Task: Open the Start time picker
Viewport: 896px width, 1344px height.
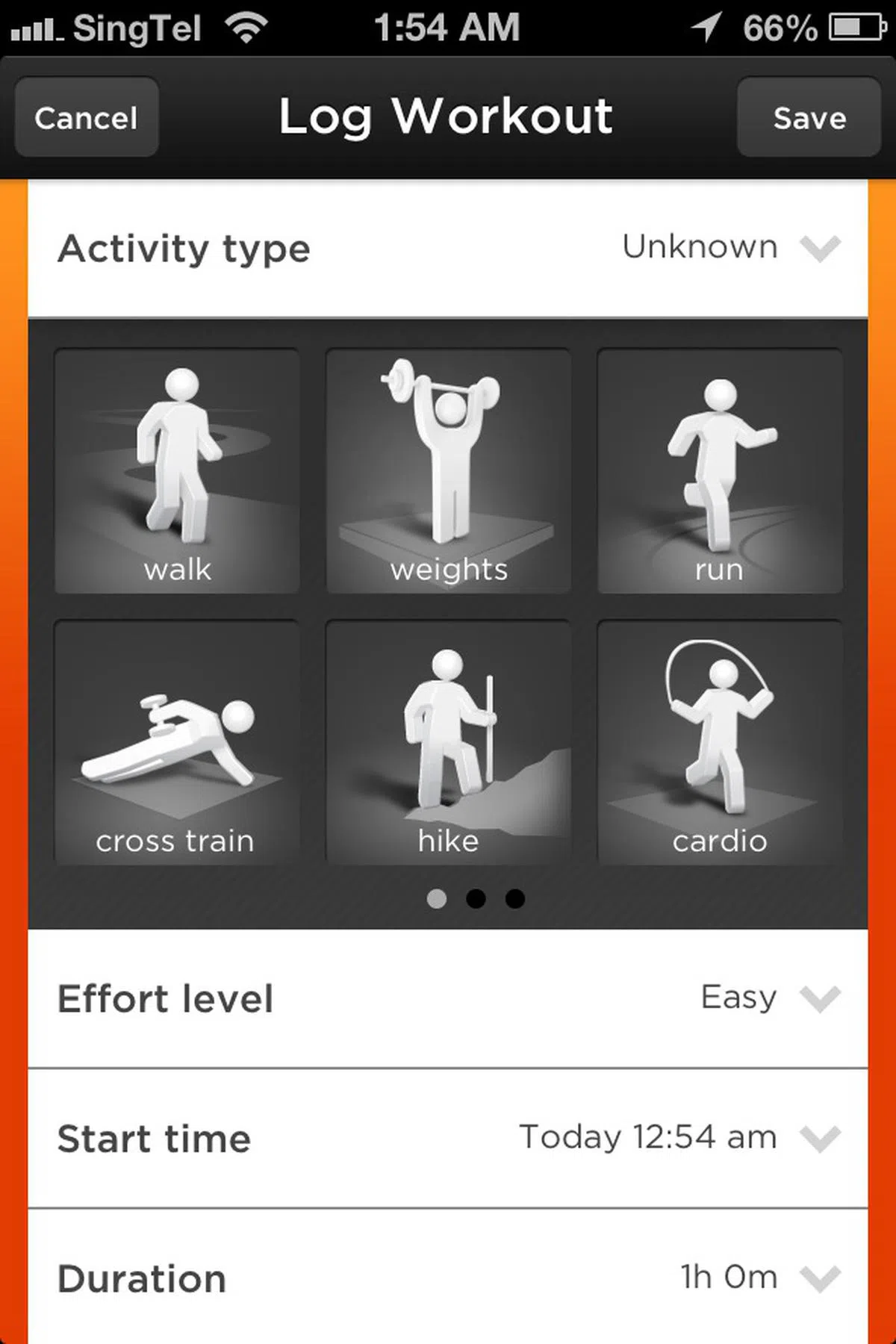Action: coord(819,1138)
